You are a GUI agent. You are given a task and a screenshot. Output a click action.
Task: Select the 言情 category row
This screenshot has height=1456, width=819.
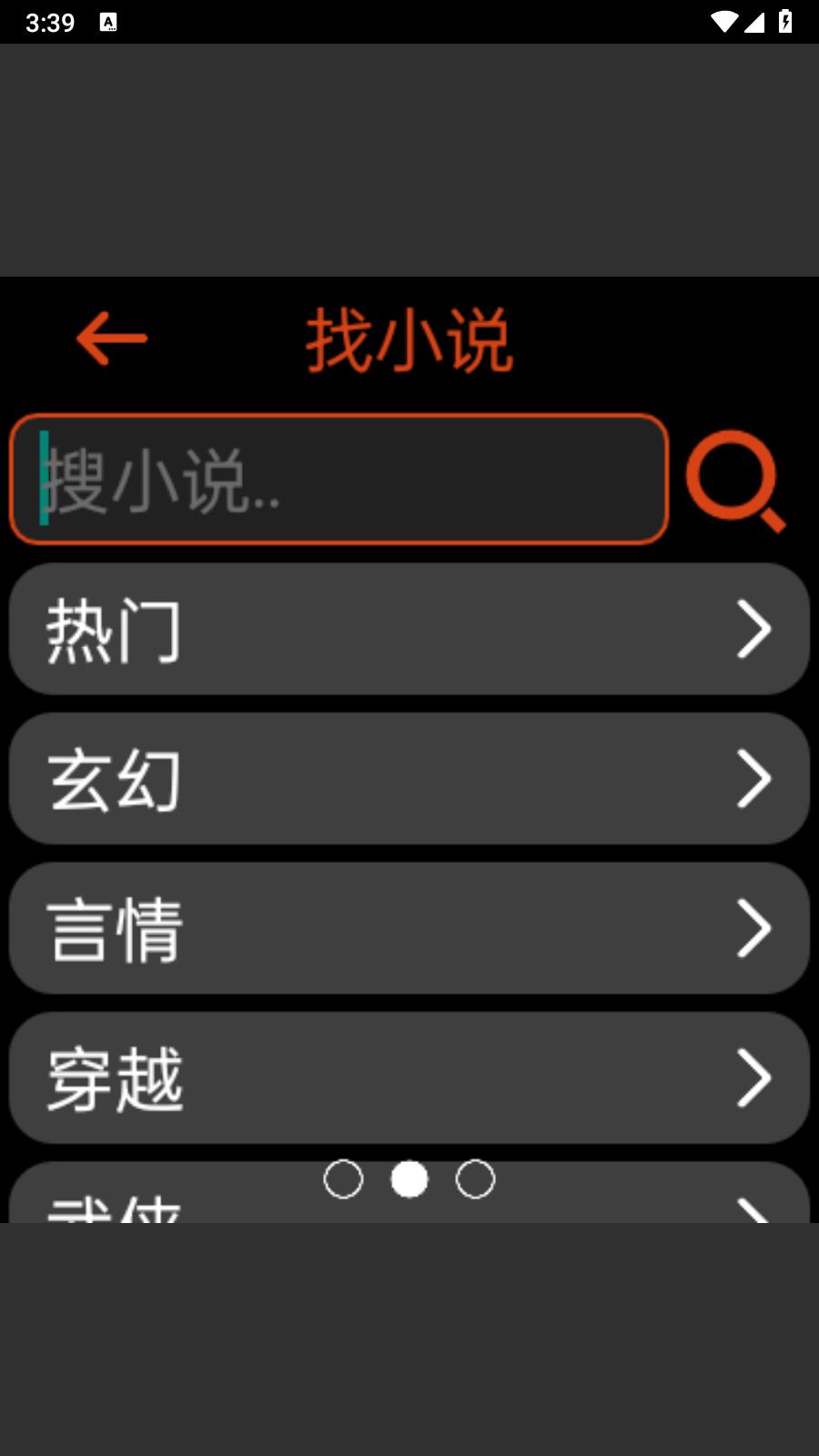409,928
